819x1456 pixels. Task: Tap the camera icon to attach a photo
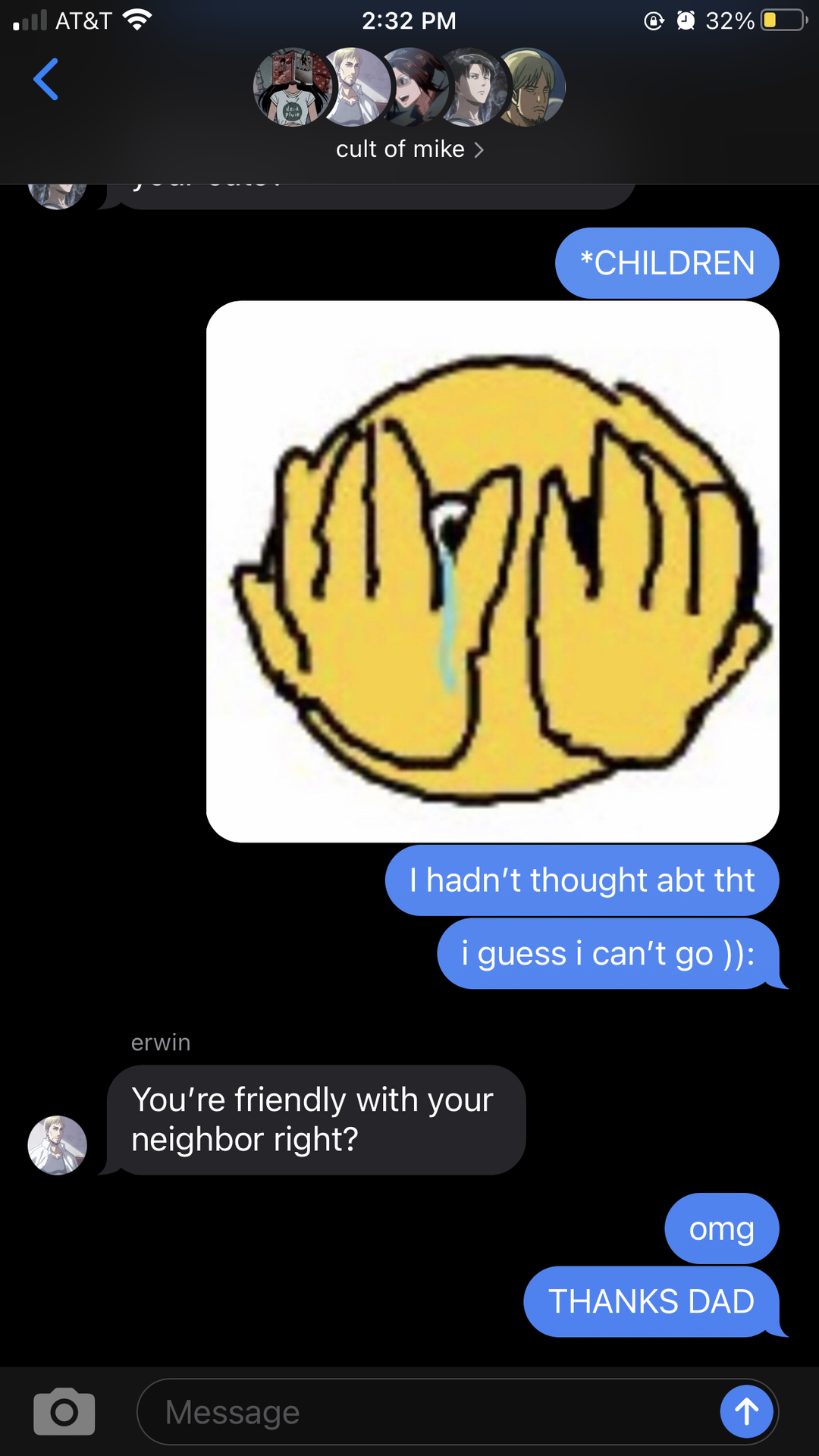point(64,1411)
